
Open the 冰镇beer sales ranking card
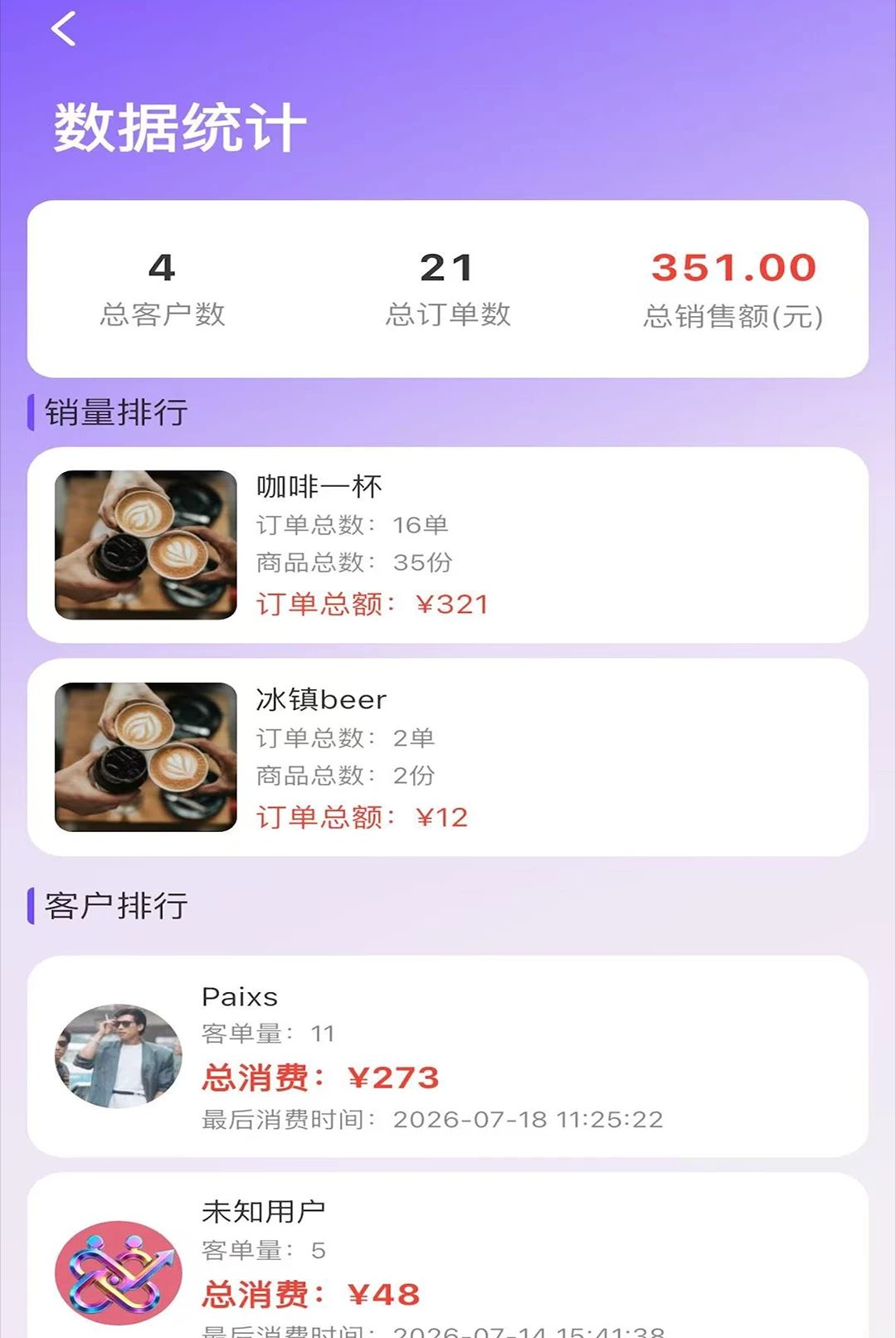(448, 757)
